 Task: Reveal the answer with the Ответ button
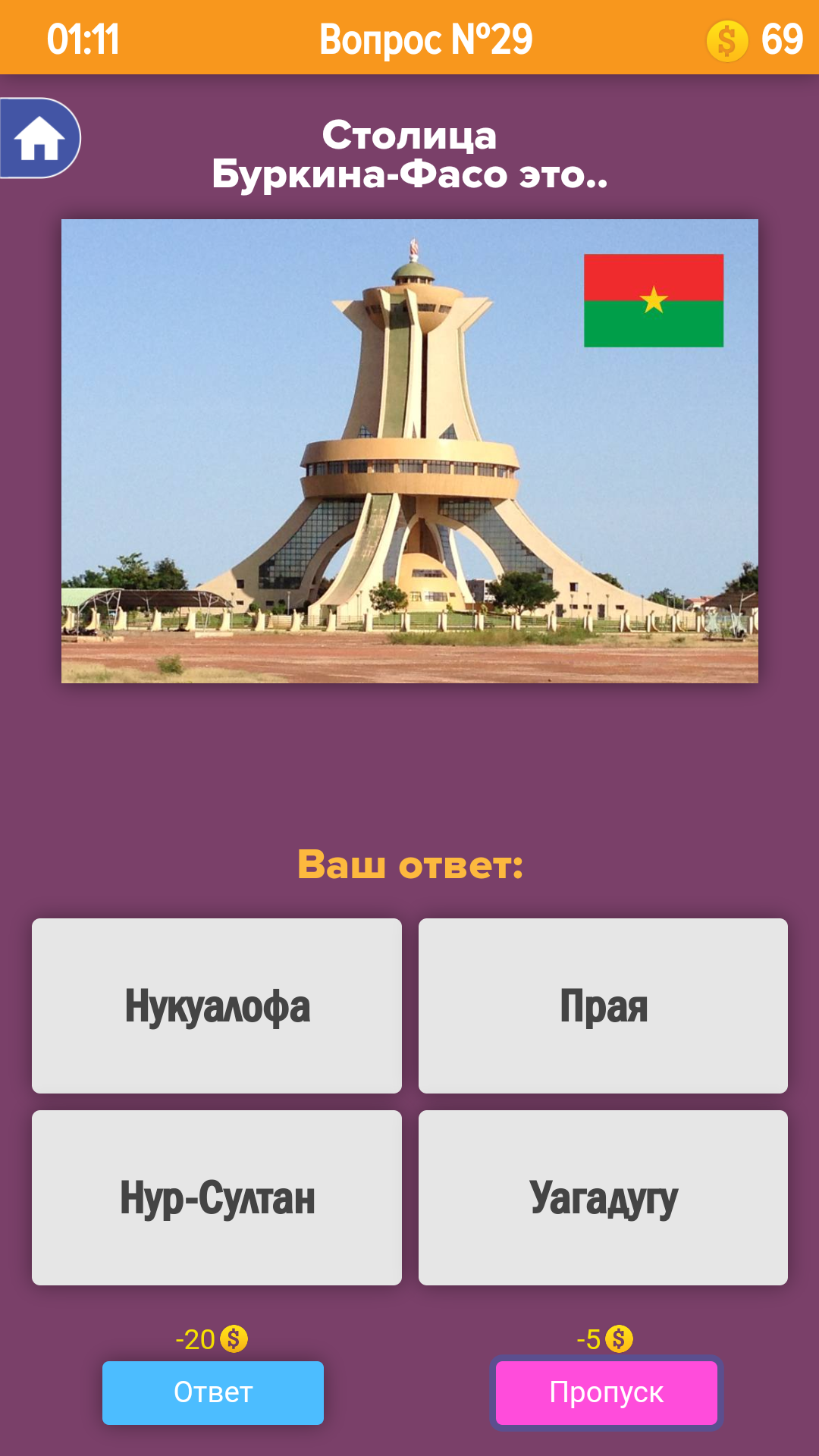tap(213, 1392)
